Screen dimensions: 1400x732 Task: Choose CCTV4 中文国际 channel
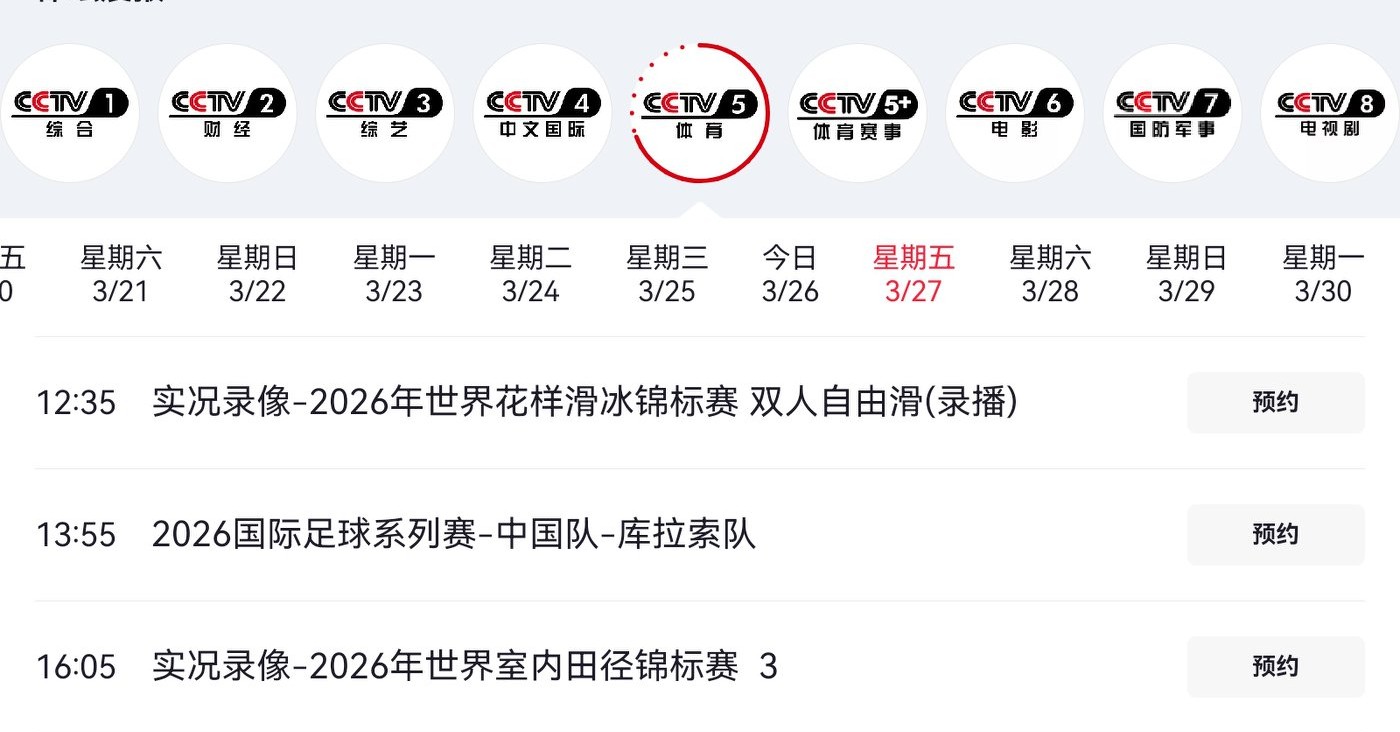point(542,113)
